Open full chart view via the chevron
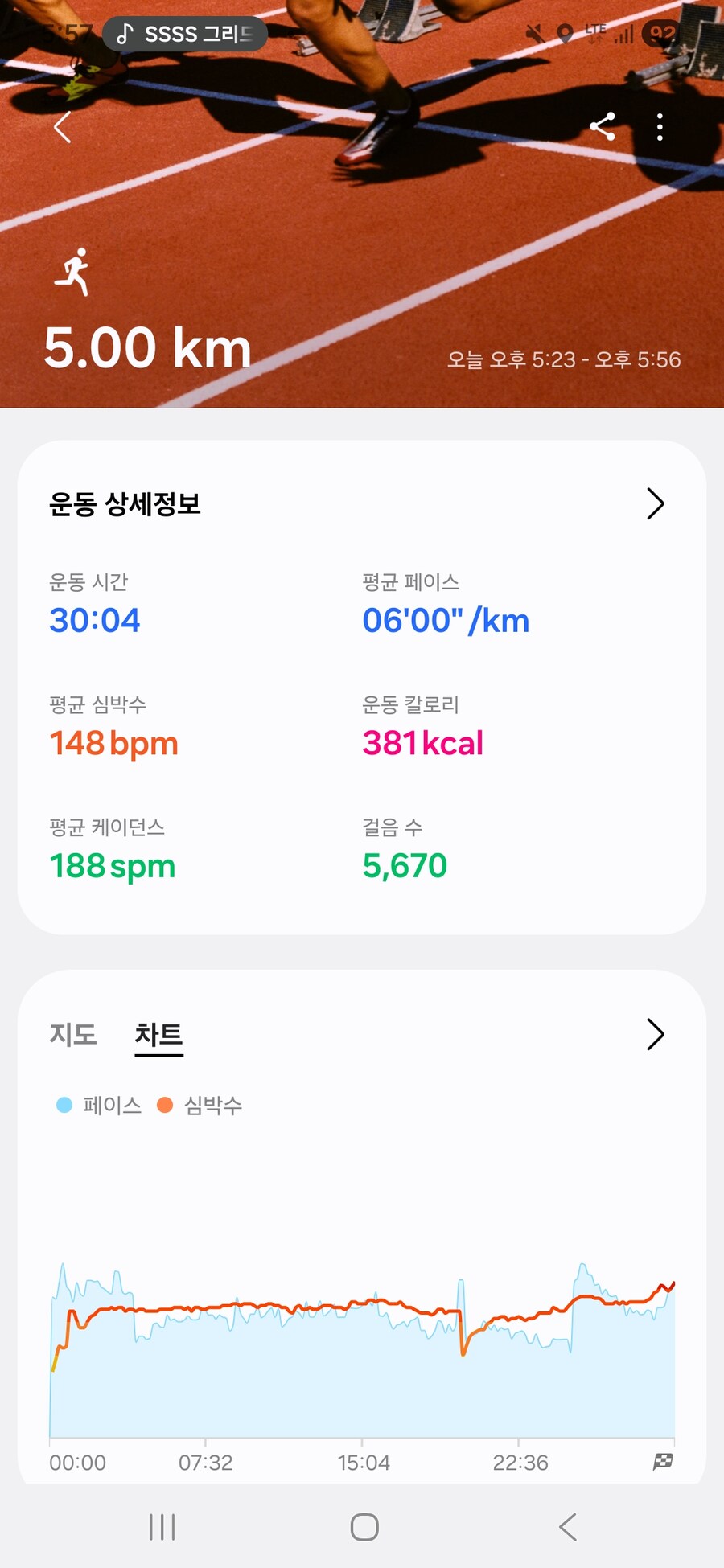The width and height of the screenshot is (724, 1568). tap(655, 1035)
